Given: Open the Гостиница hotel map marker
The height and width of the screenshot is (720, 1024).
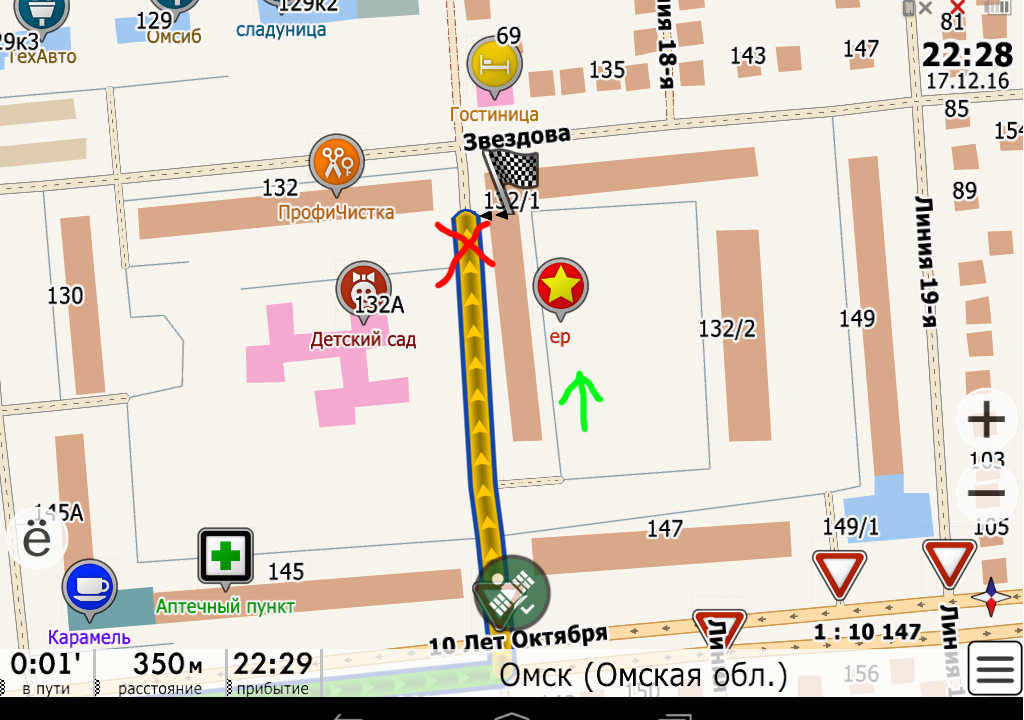Looking at the screenshot, I should pos(494,67).
